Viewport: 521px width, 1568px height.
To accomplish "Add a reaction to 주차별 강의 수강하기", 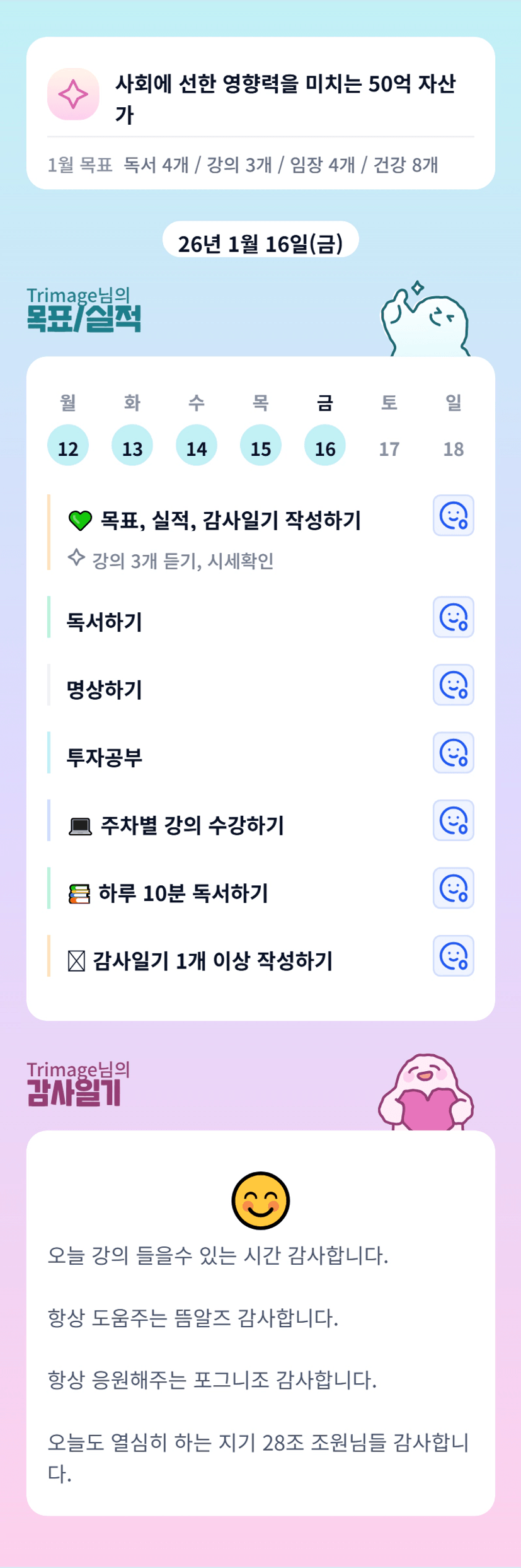I will pyautogui.click(x=453, y=820).
